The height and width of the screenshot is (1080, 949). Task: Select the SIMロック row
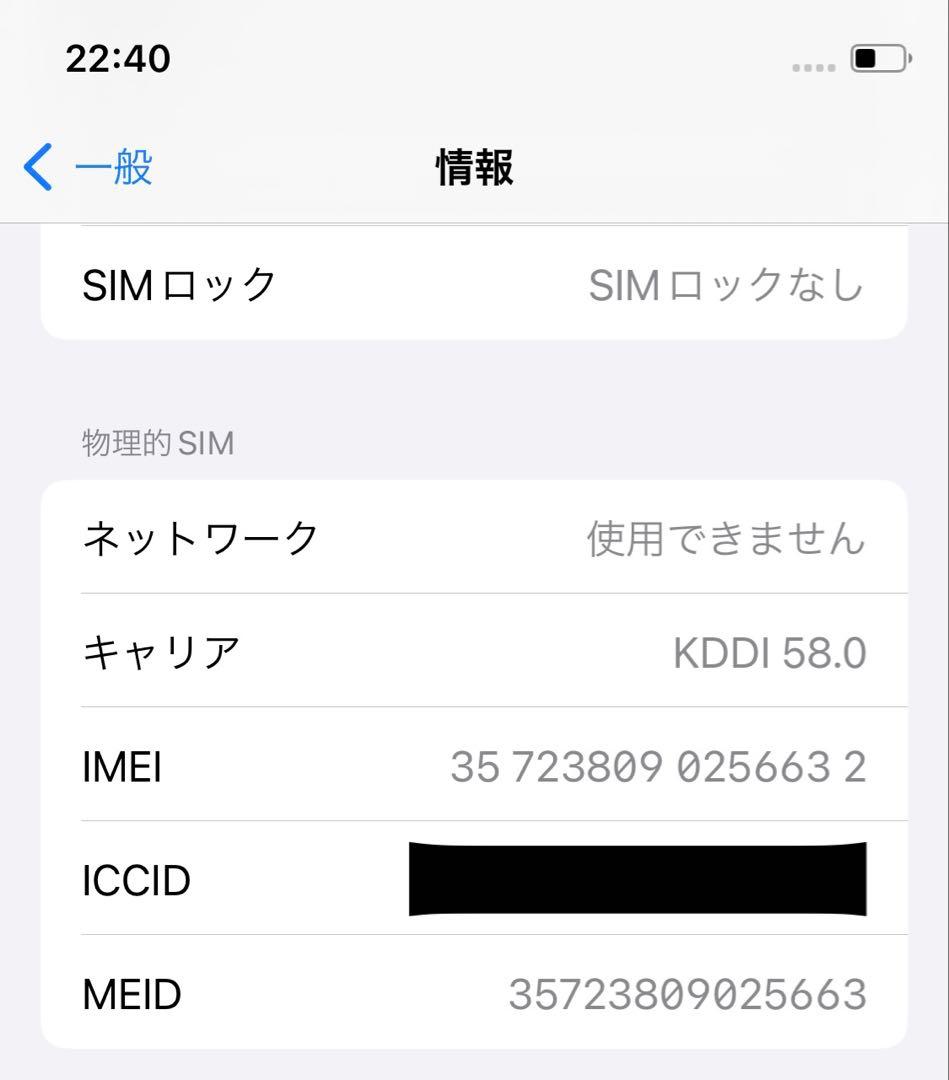[x=474, y=285]
